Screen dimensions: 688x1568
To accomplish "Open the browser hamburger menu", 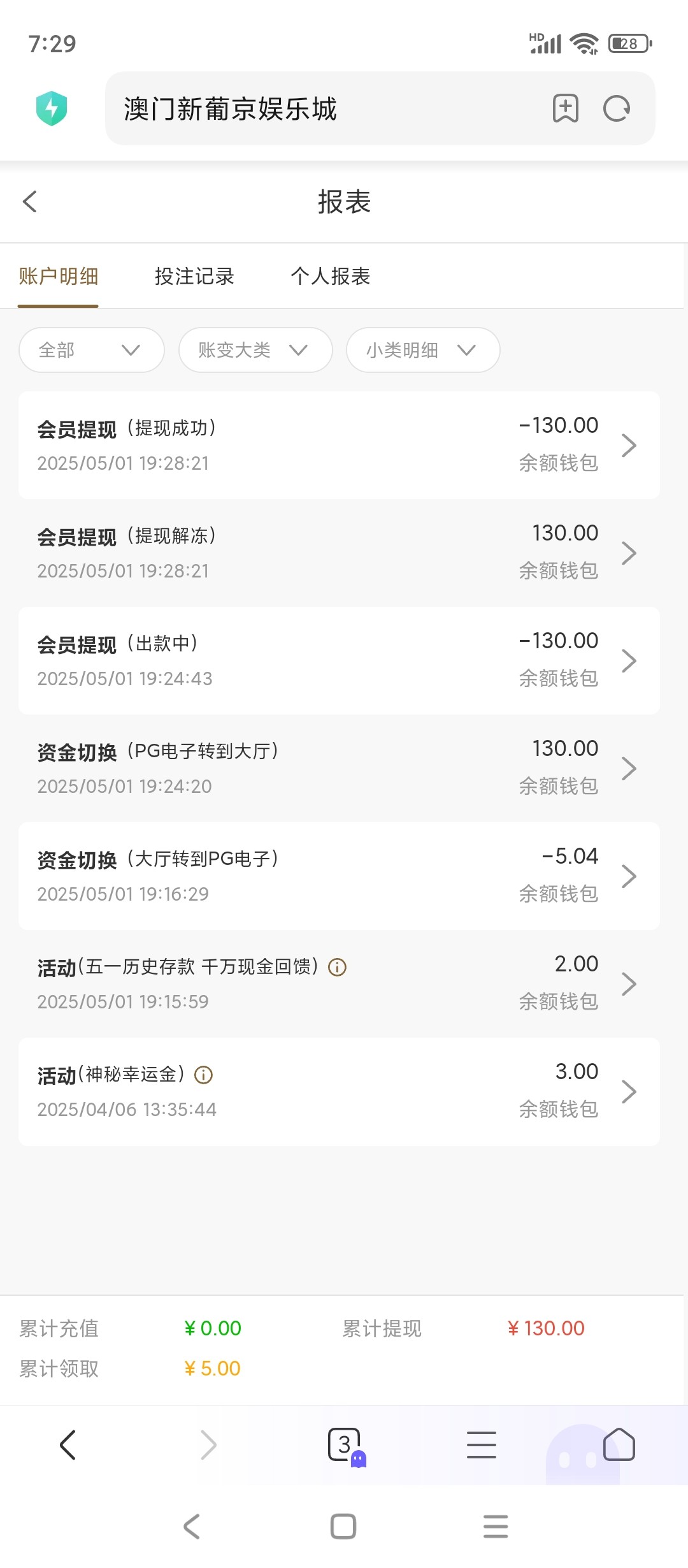I will pyautogui.click(x=482, y=1445).
